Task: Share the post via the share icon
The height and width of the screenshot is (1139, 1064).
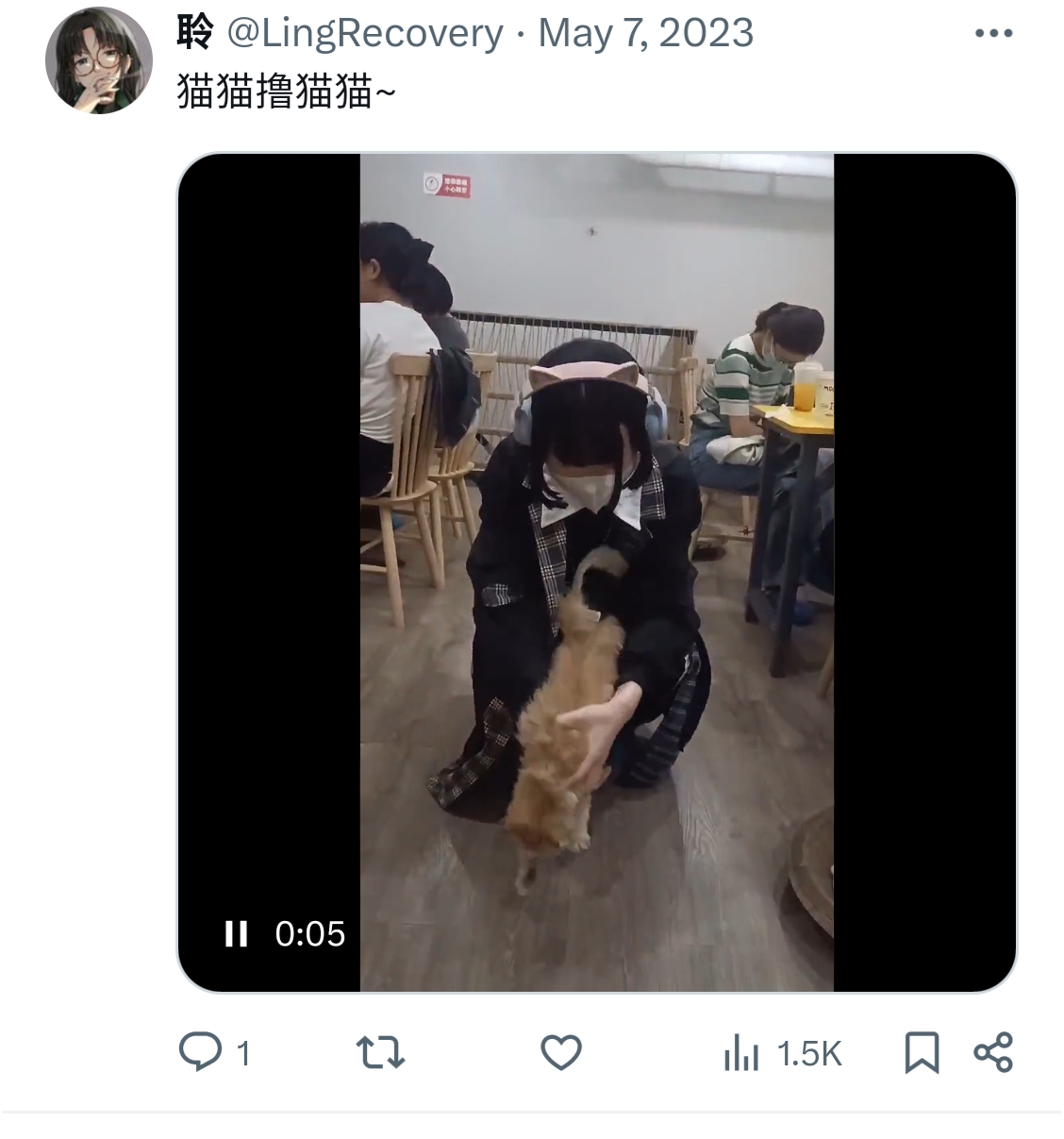Action: tap(993, 1052)
